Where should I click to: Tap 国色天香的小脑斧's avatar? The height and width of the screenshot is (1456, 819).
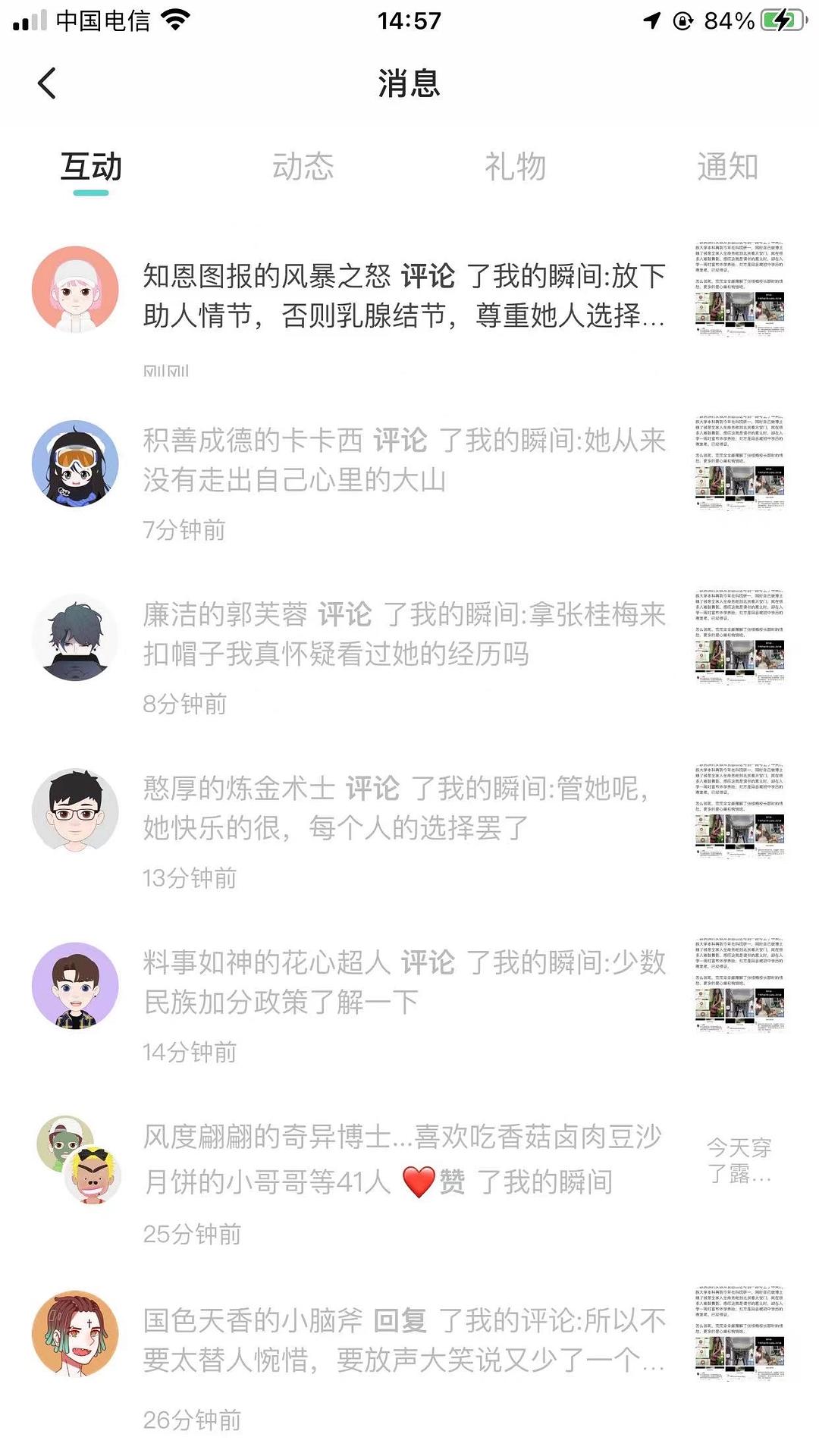click(75, 1333)
